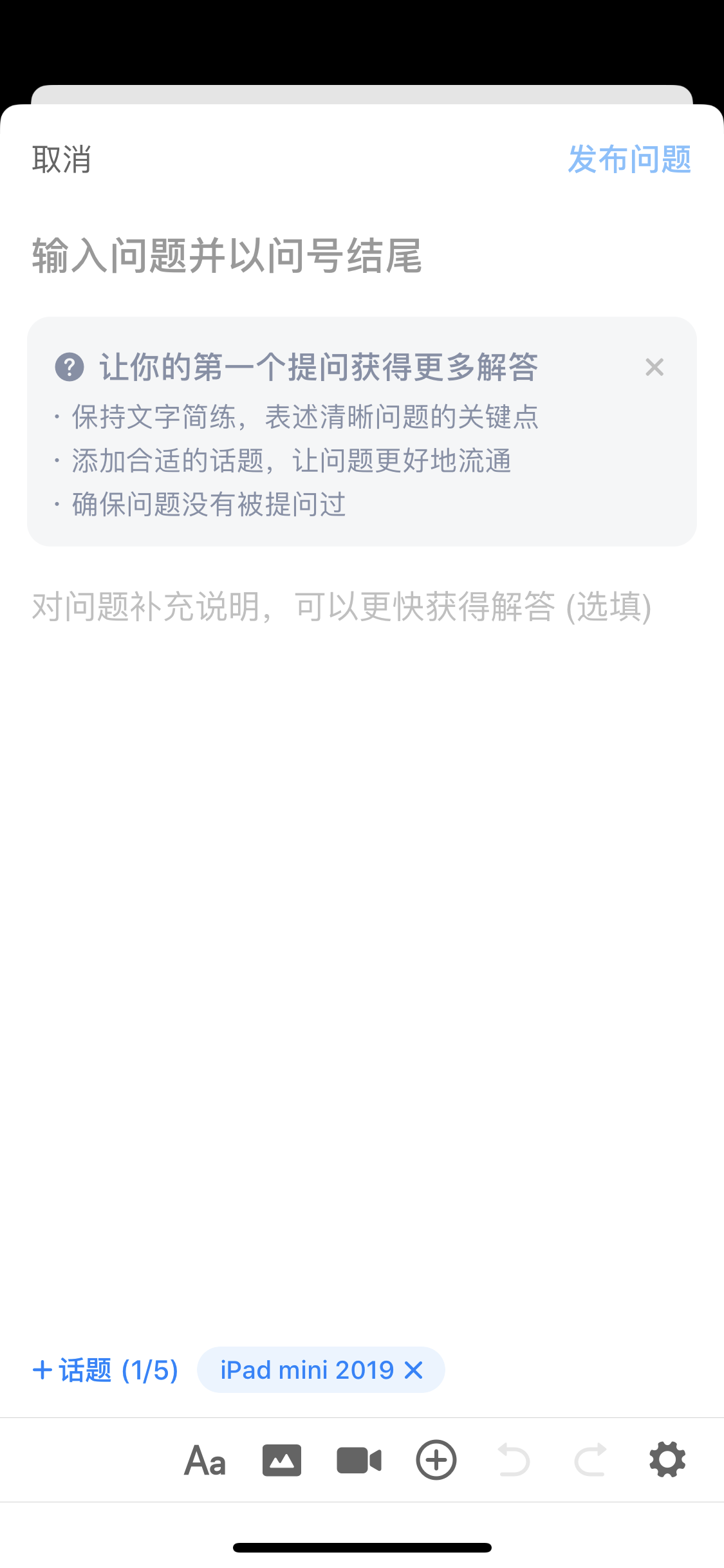The image size is (724, 1568).
Task: Open the question settings gear
Action: [667, 1459]
